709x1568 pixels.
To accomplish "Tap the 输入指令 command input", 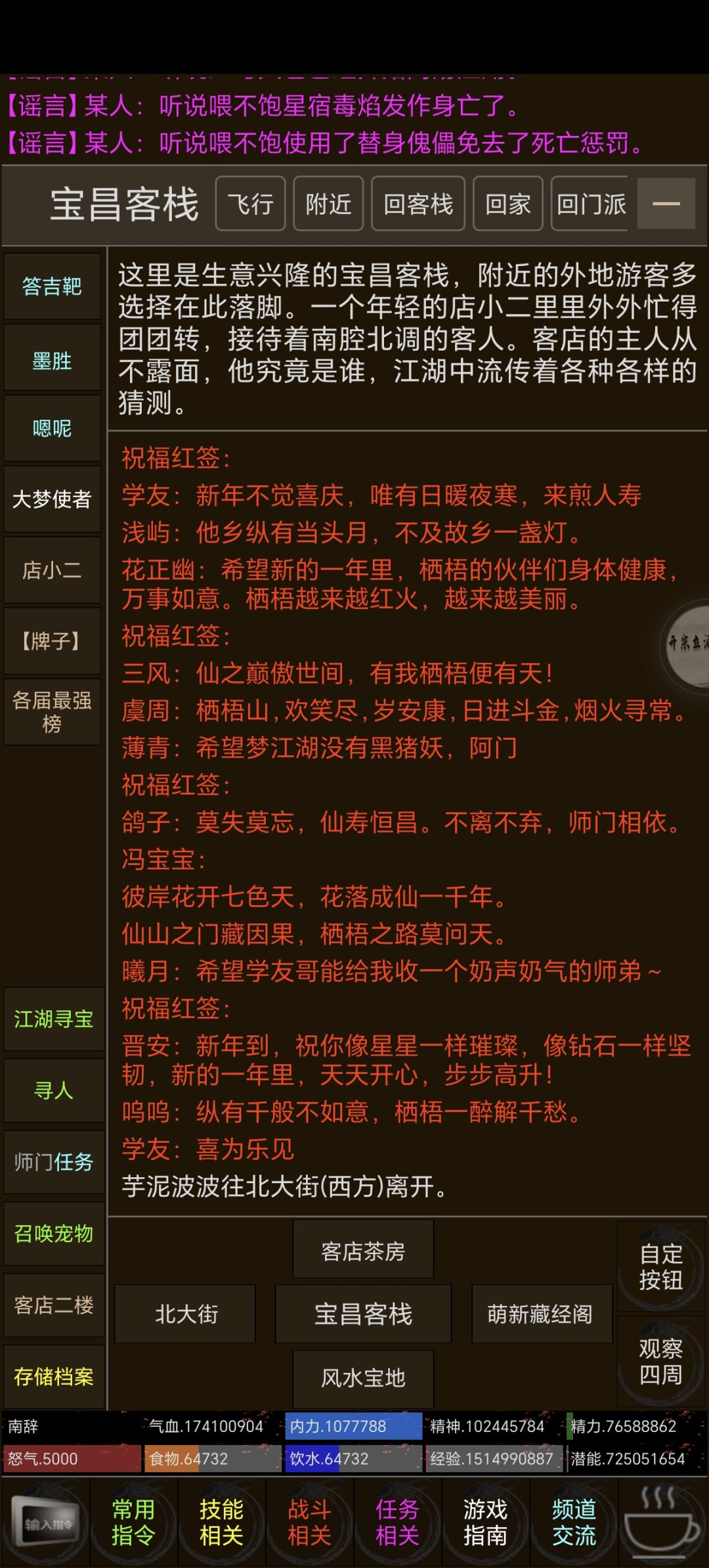I will [x=46, y=1523].
